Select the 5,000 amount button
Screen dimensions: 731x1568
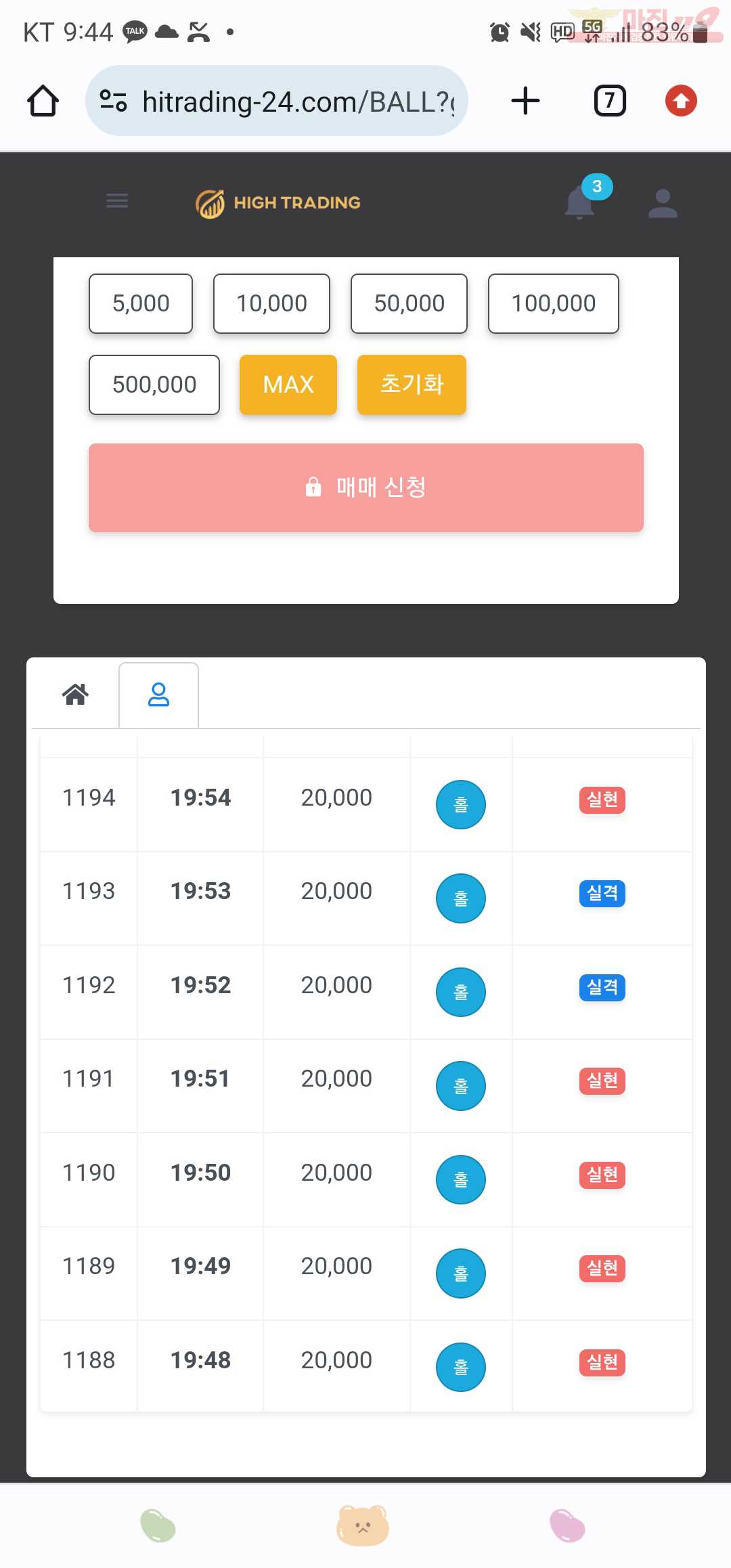coord(141,303)
